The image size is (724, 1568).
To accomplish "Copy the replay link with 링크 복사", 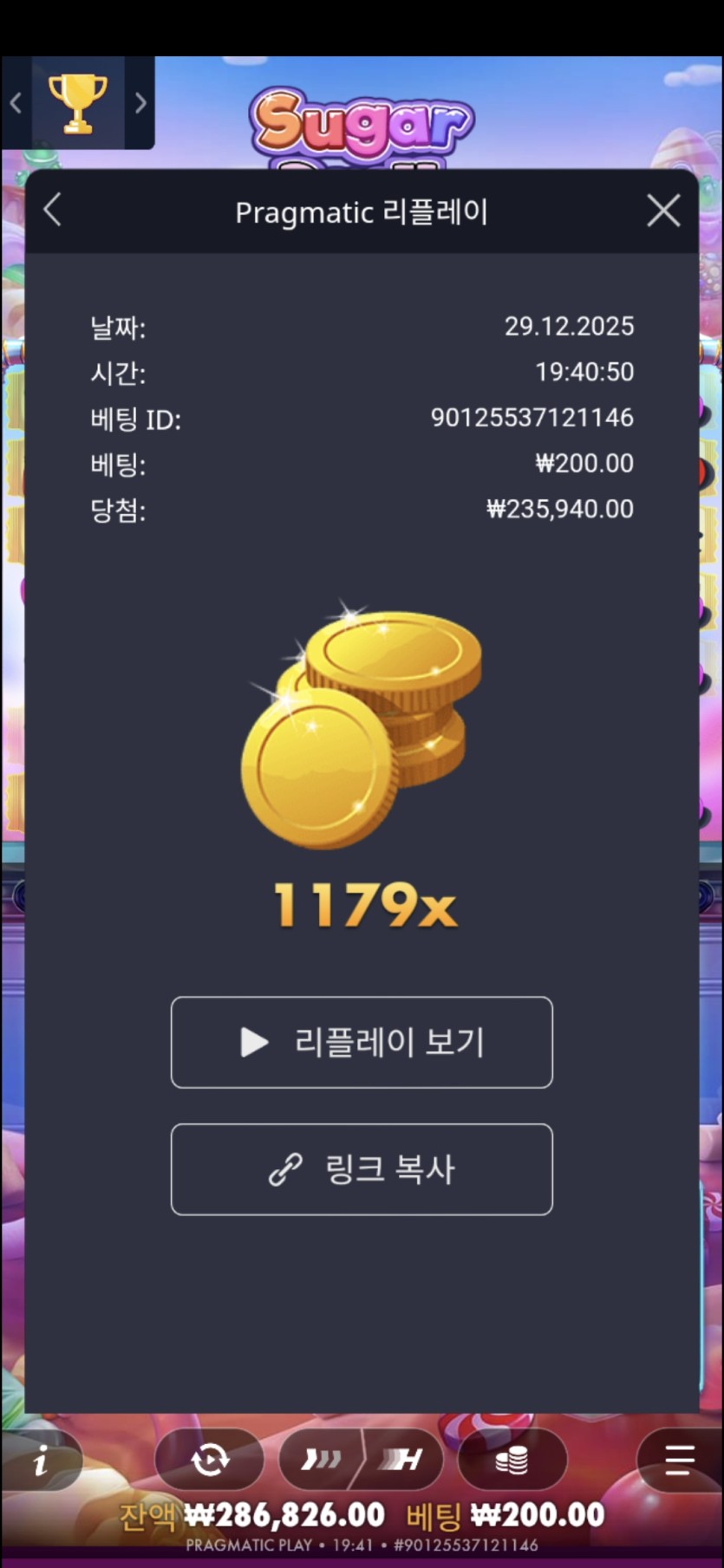I will click(362, 1169).
